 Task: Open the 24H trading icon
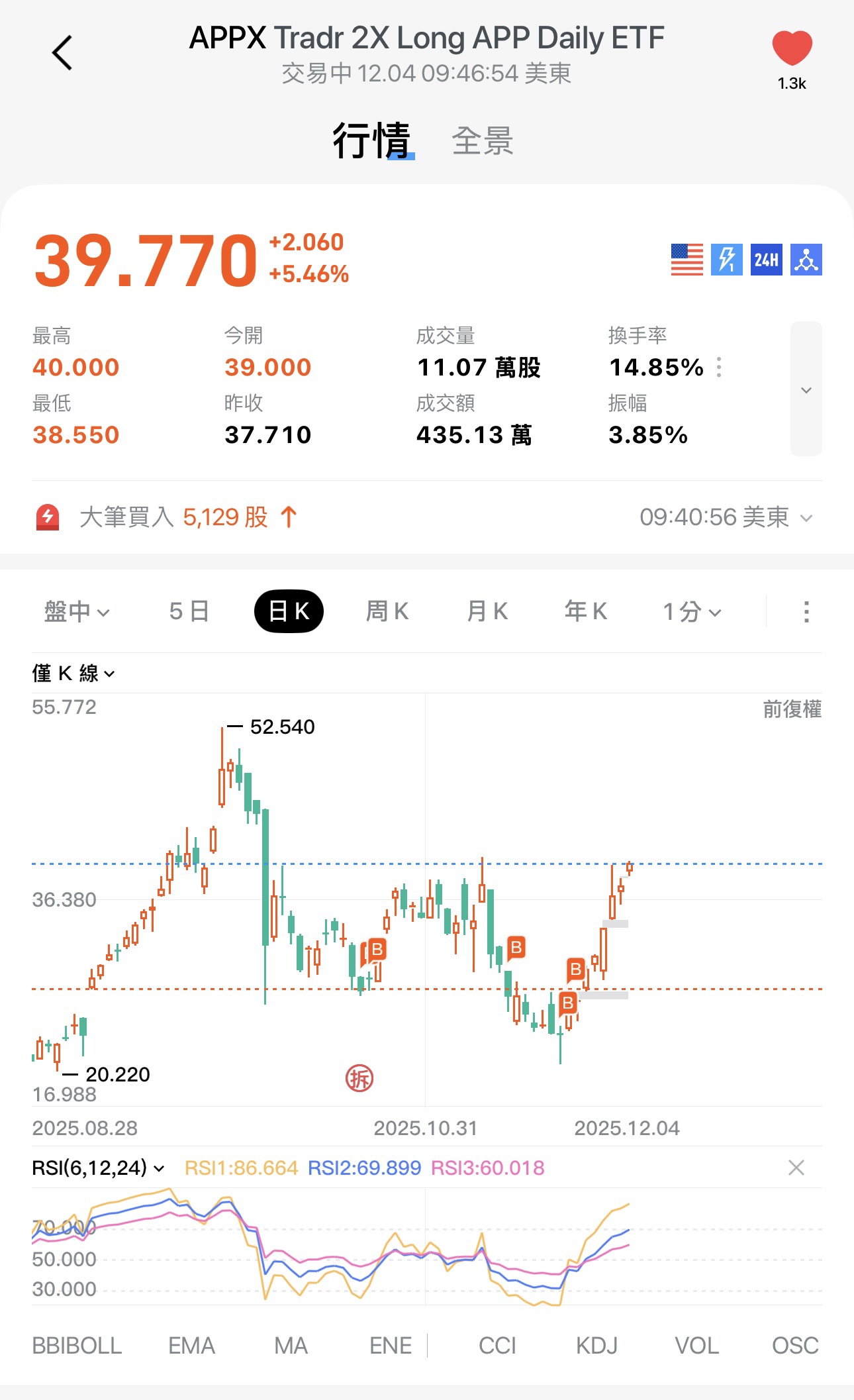click(766, 260)
